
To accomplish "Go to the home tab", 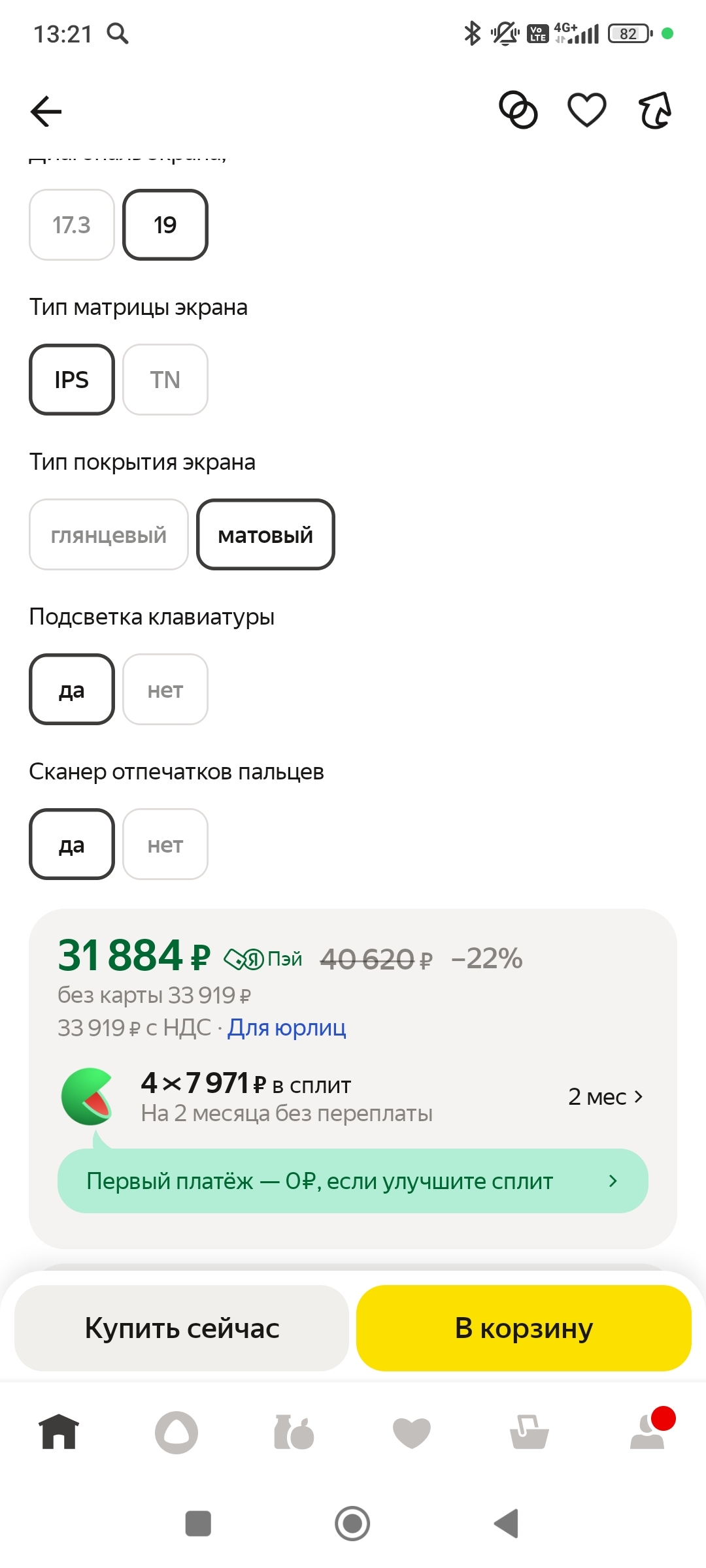I will [59, 1432].
